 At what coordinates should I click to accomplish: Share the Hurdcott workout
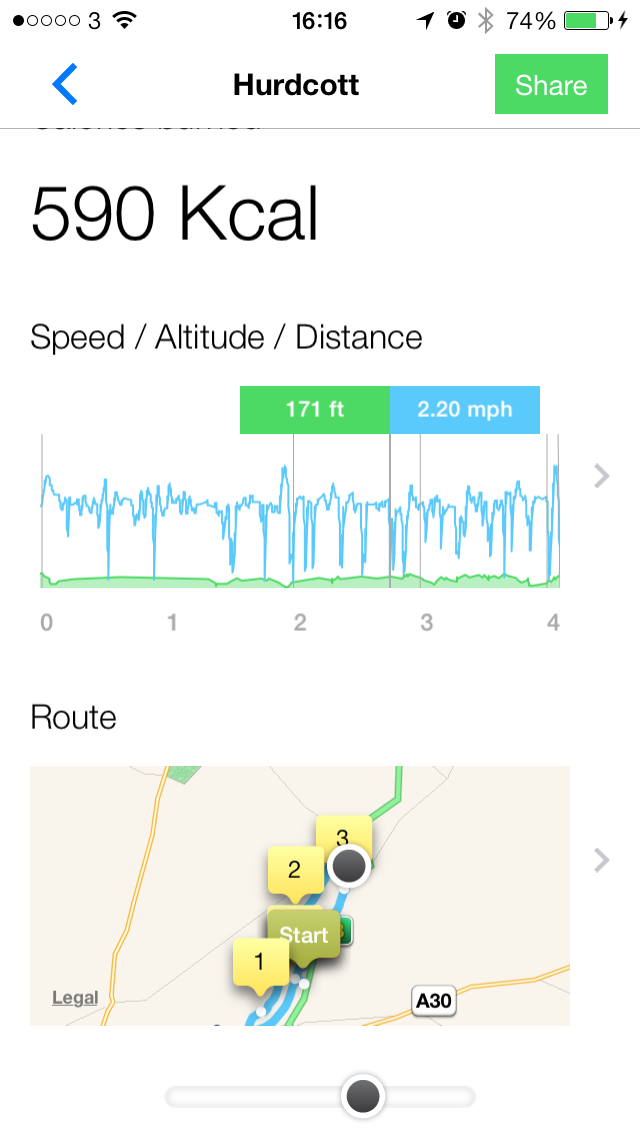[x=551, y=84]
